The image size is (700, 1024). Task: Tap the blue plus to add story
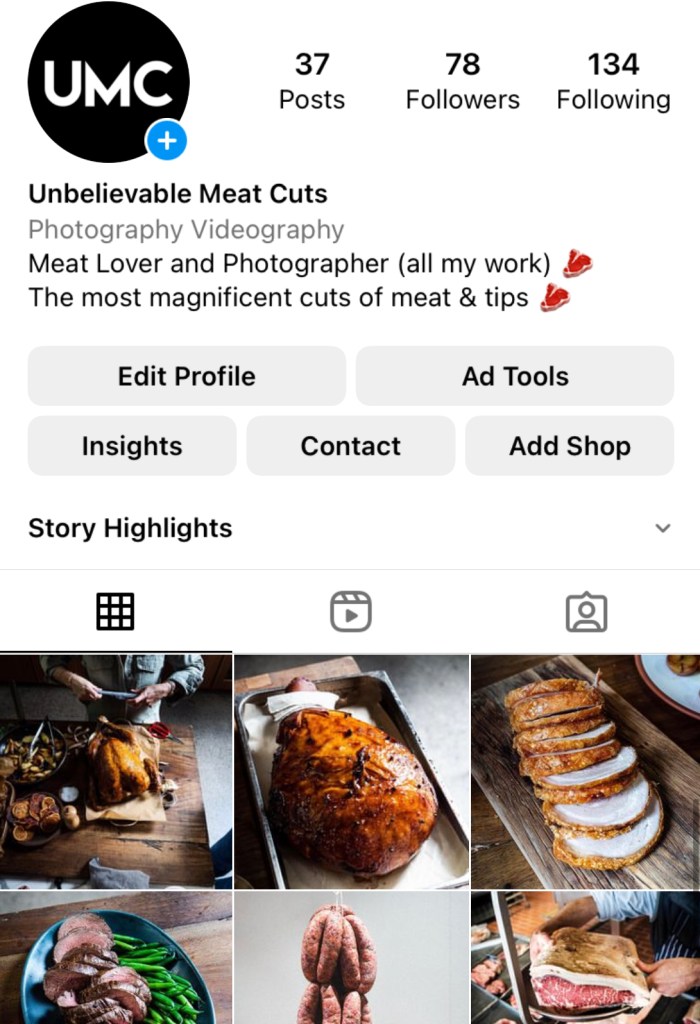167,141
